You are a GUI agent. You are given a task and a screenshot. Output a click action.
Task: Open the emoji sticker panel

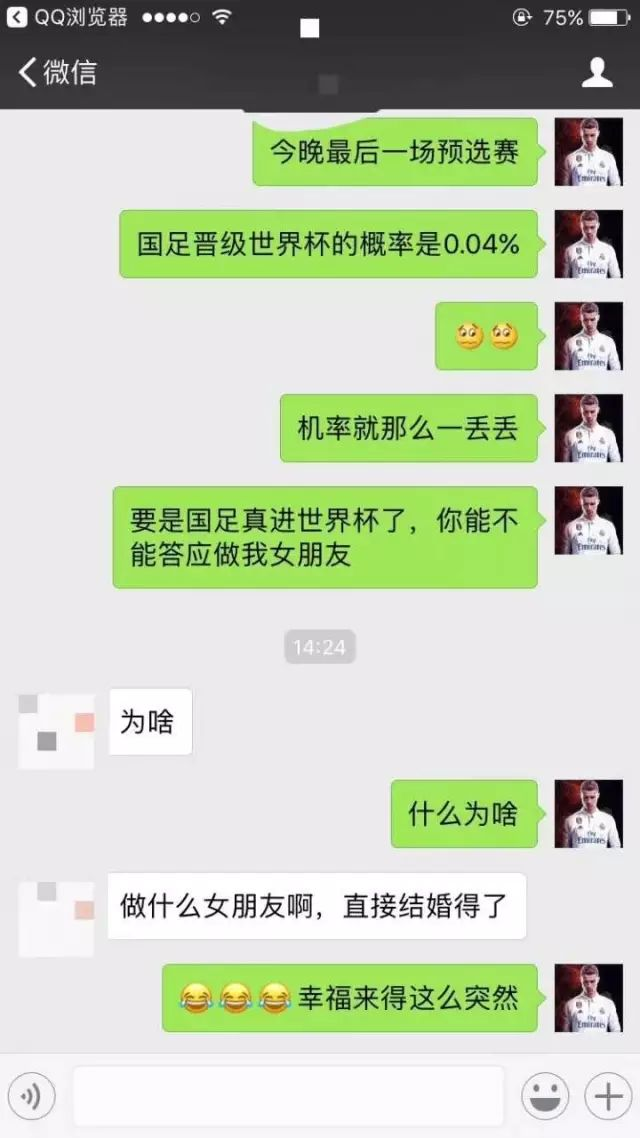pyautogui.click(x=545, y=1097)
